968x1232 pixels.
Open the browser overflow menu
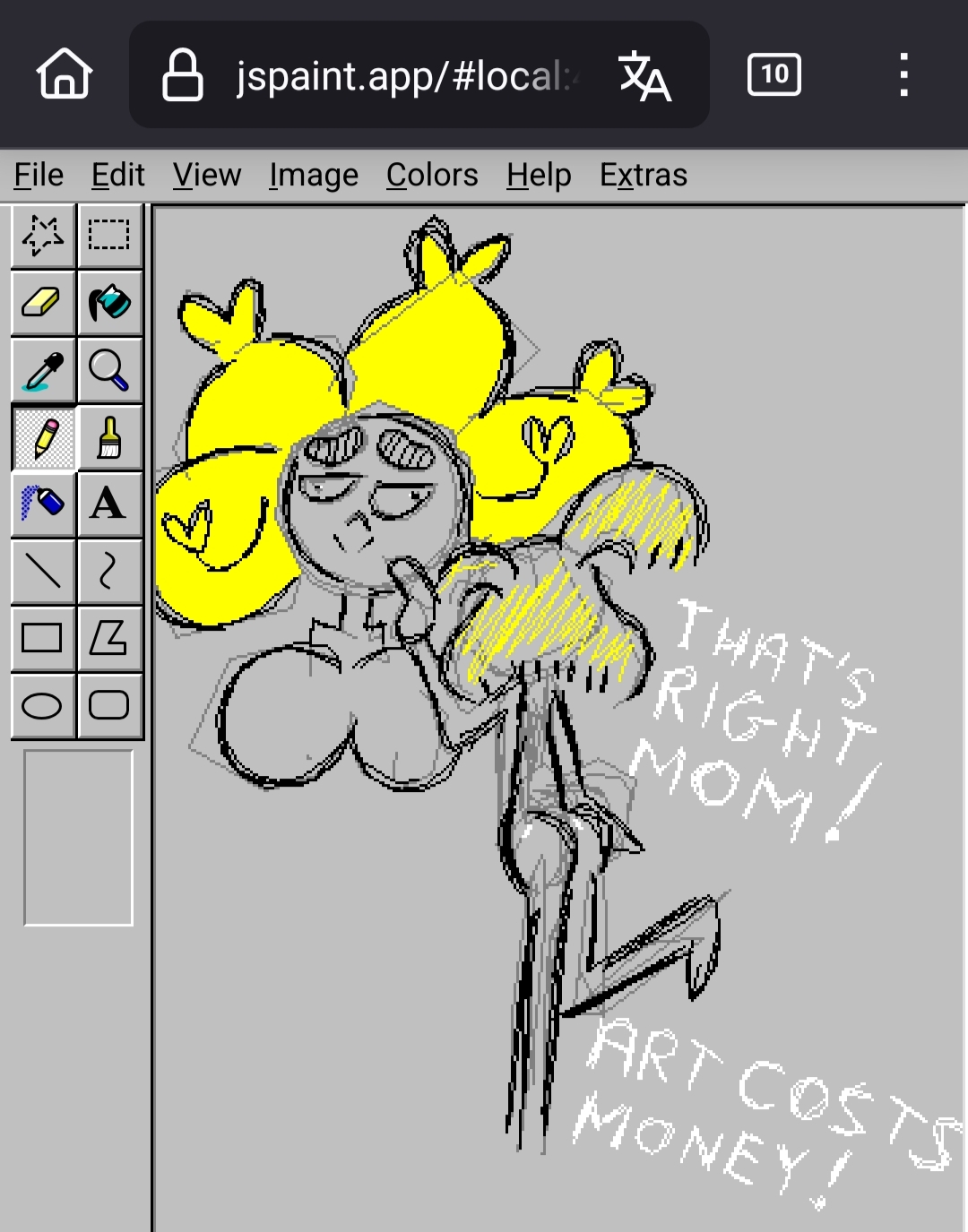903,74
